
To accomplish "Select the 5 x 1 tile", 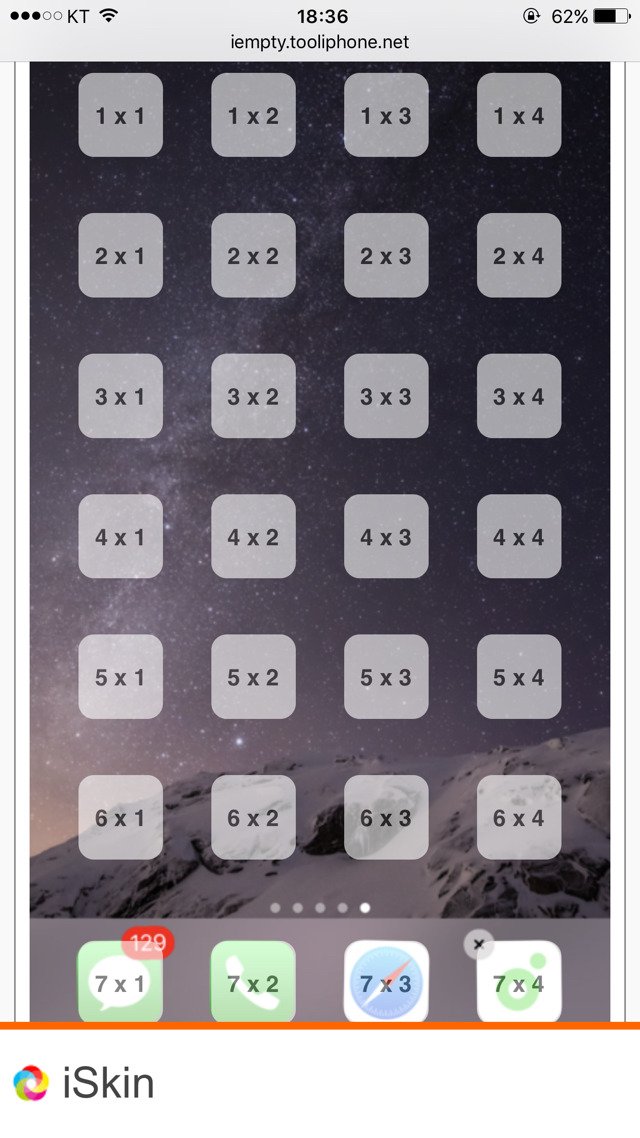I will 120,677.
